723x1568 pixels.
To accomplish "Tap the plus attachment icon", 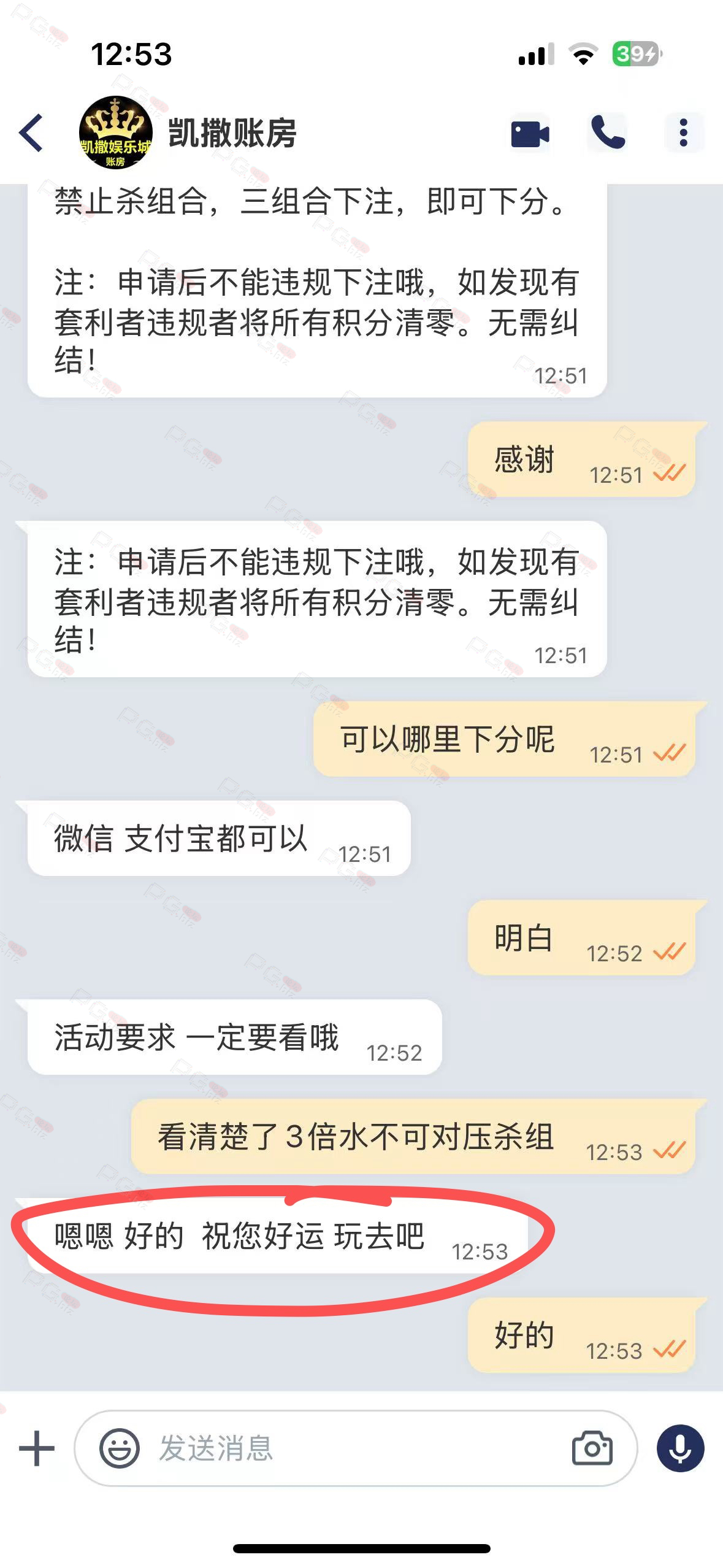I will tap(37, 1448).
